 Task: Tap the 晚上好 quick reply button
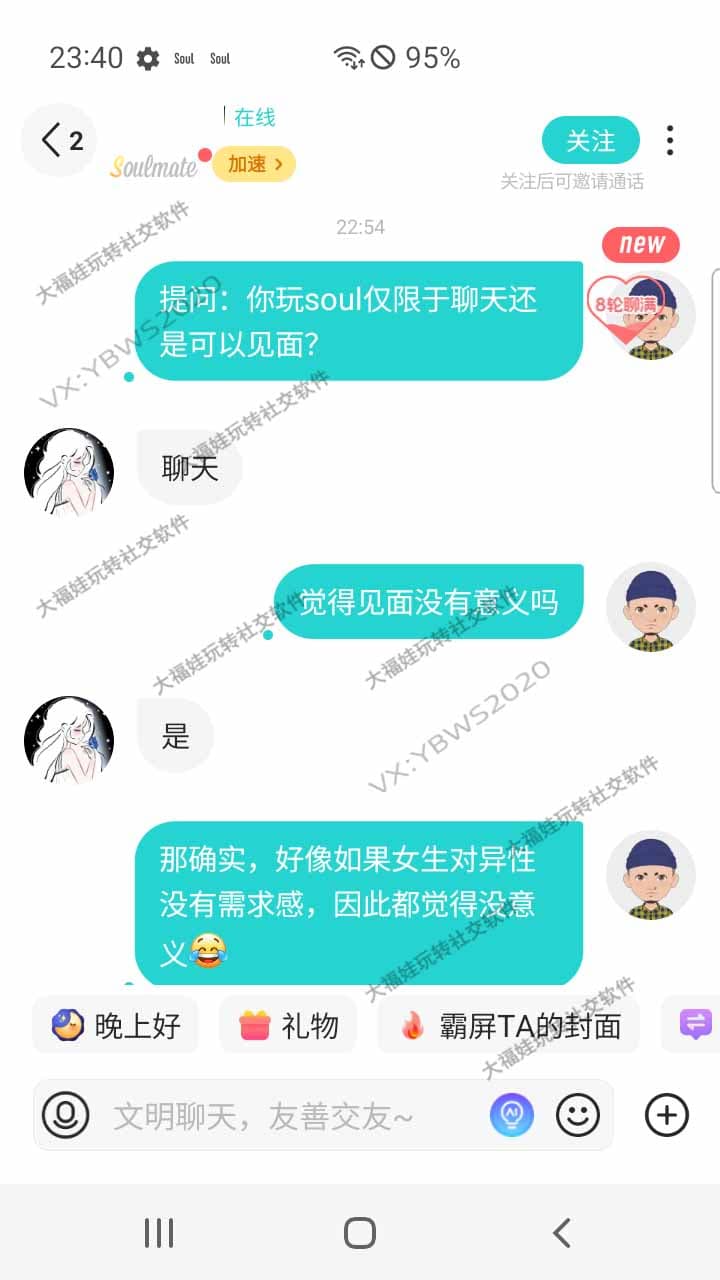115,1025
